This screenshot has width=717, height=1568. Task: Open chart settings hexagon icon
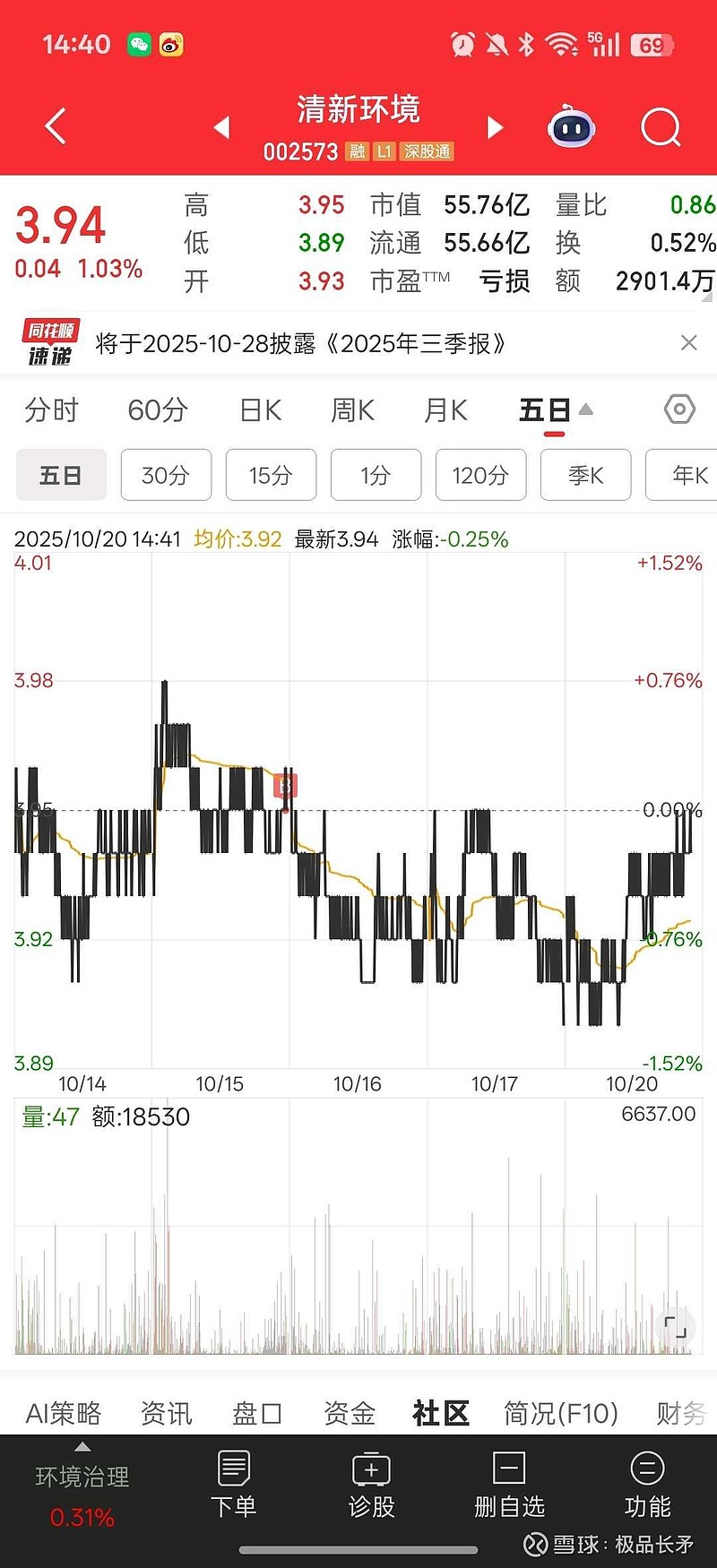coord(679,409)
